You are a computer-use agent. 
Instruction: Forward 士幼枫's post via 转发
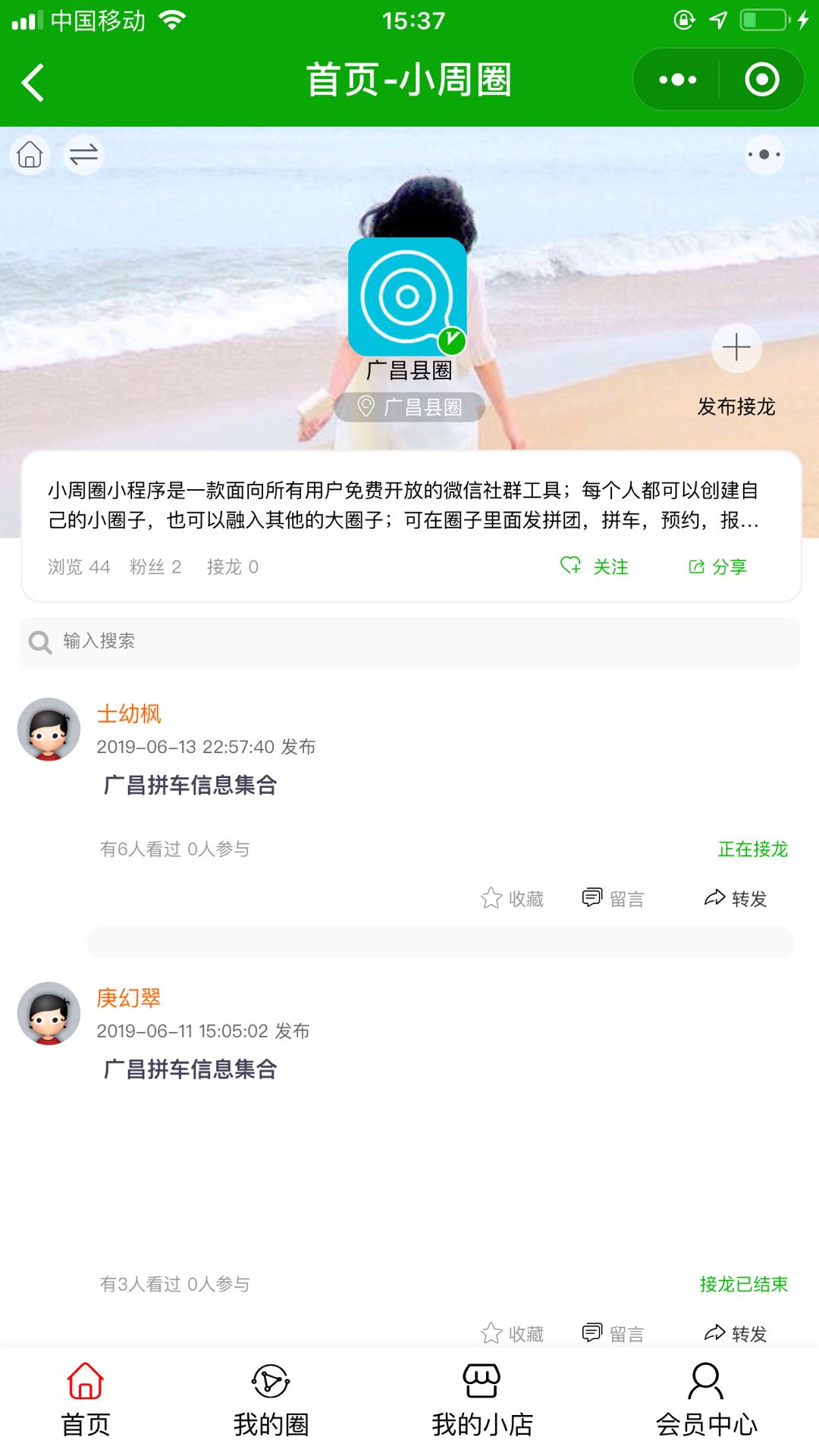point(736,899)
